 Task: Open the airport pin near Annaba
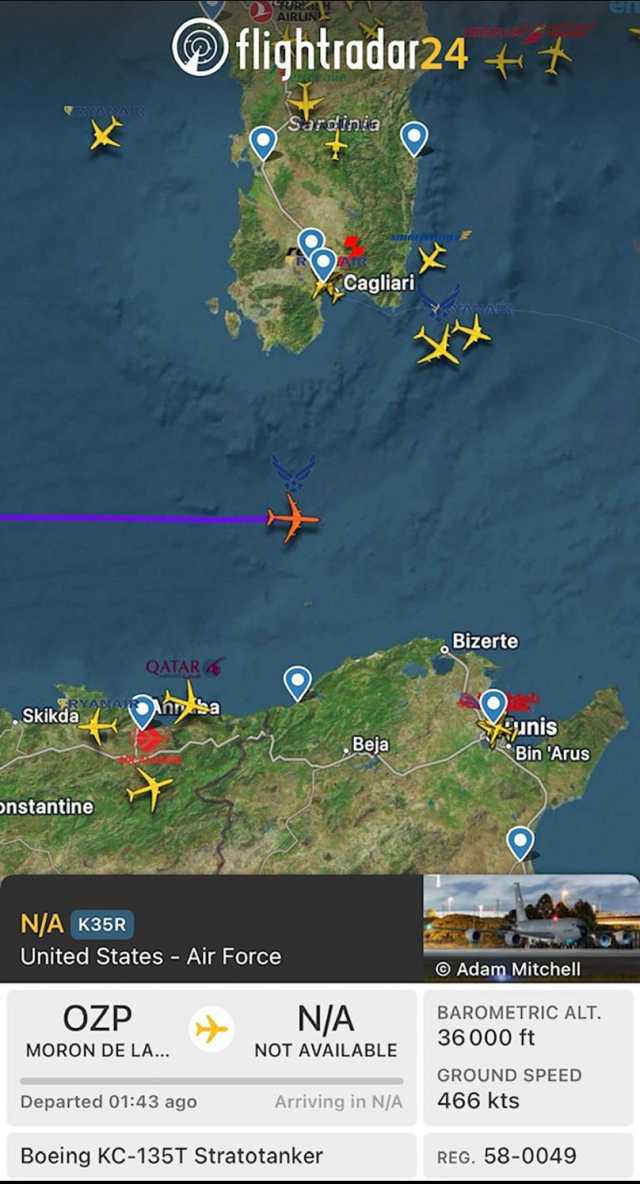[143, 710]
